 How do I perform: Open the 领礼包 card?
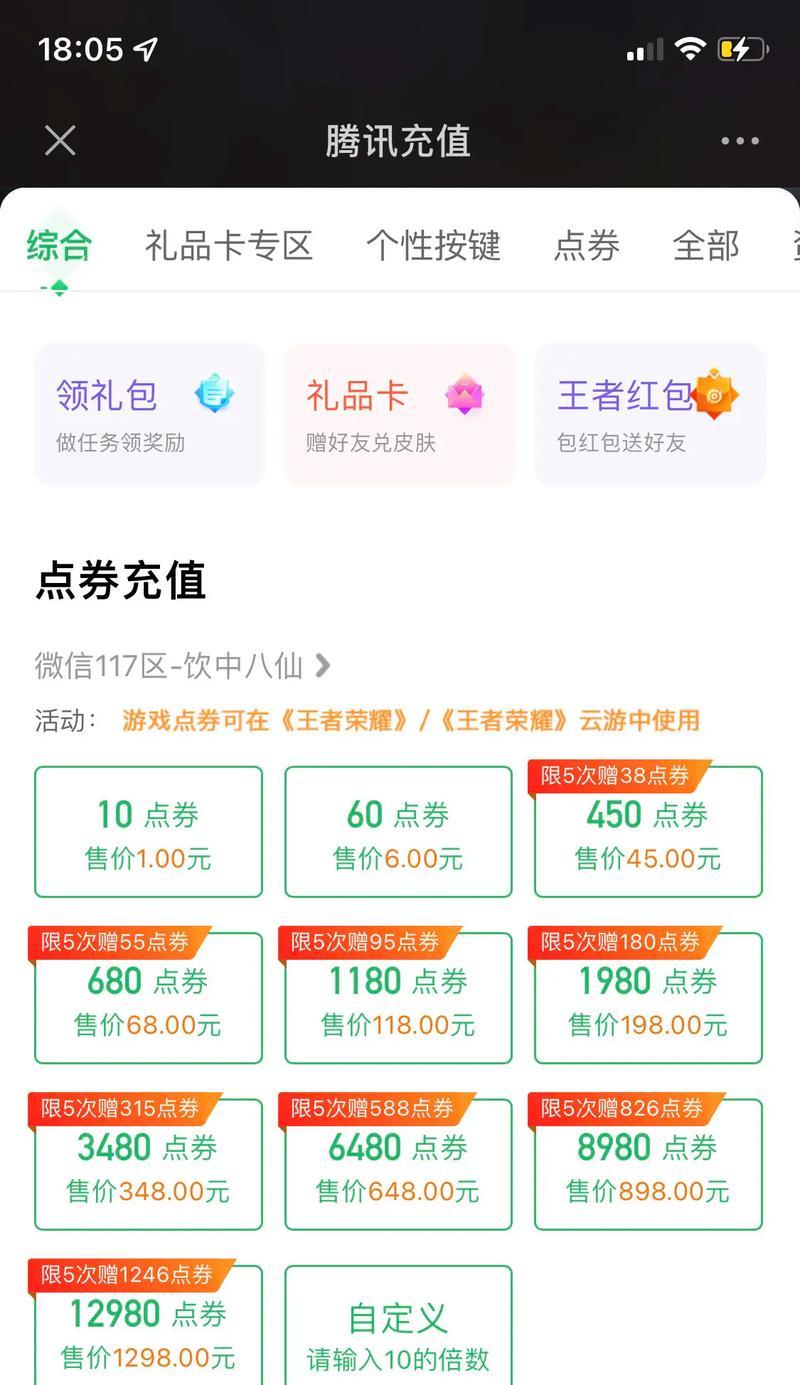tap(149, 415)
